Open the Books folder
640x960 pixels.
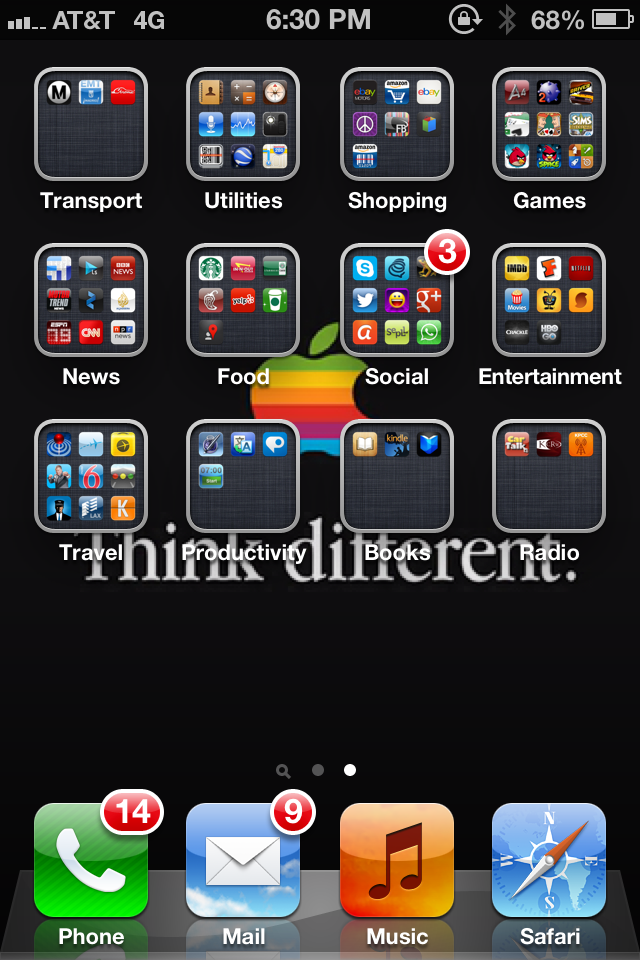point(397,476)
